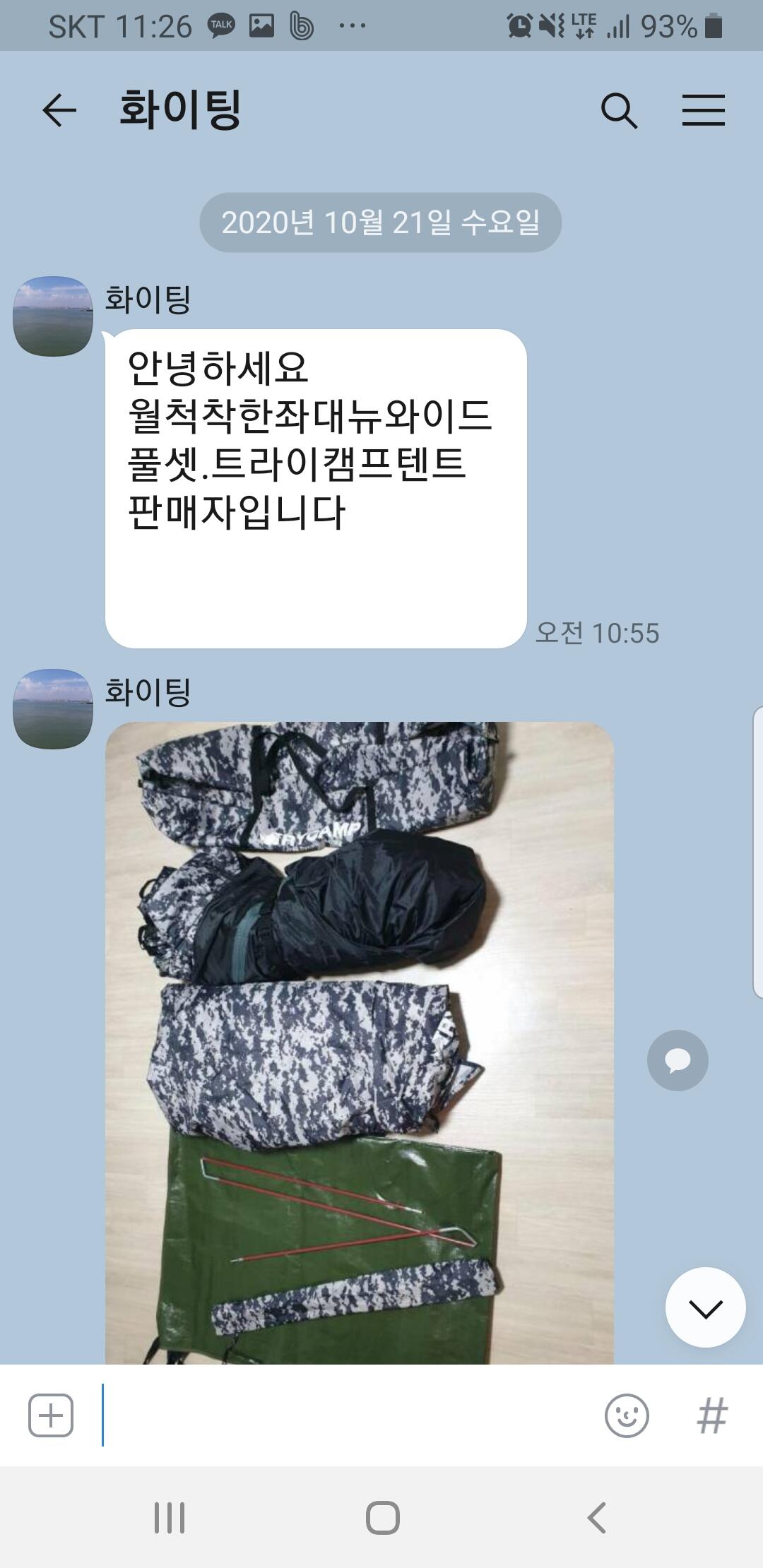Go back using the top-left arrow
763x1568 pixels.
point(59,110)
